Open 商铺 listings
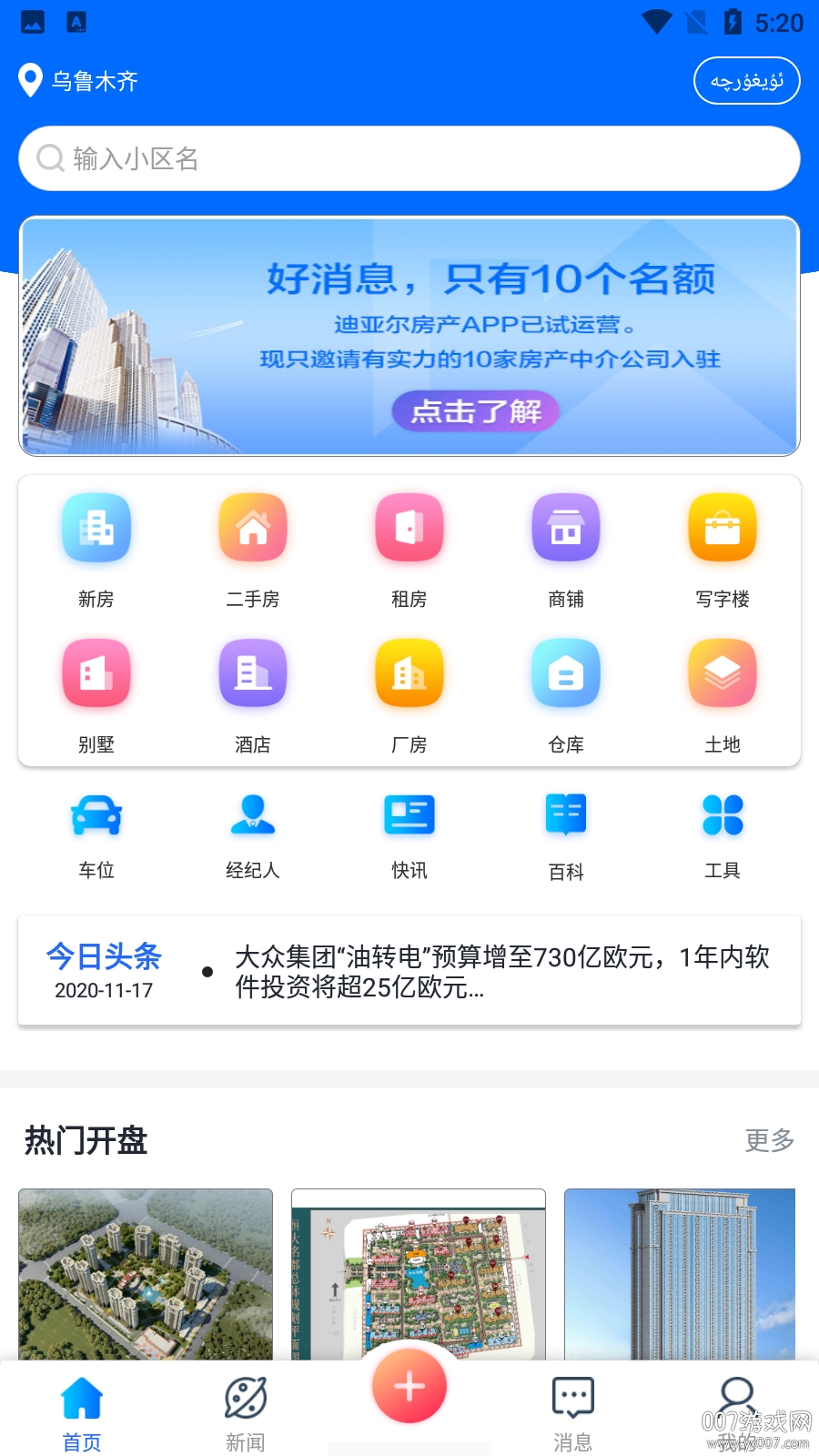Image resolution: width=819 pixels, height=1456 pixels. [566, 548]
